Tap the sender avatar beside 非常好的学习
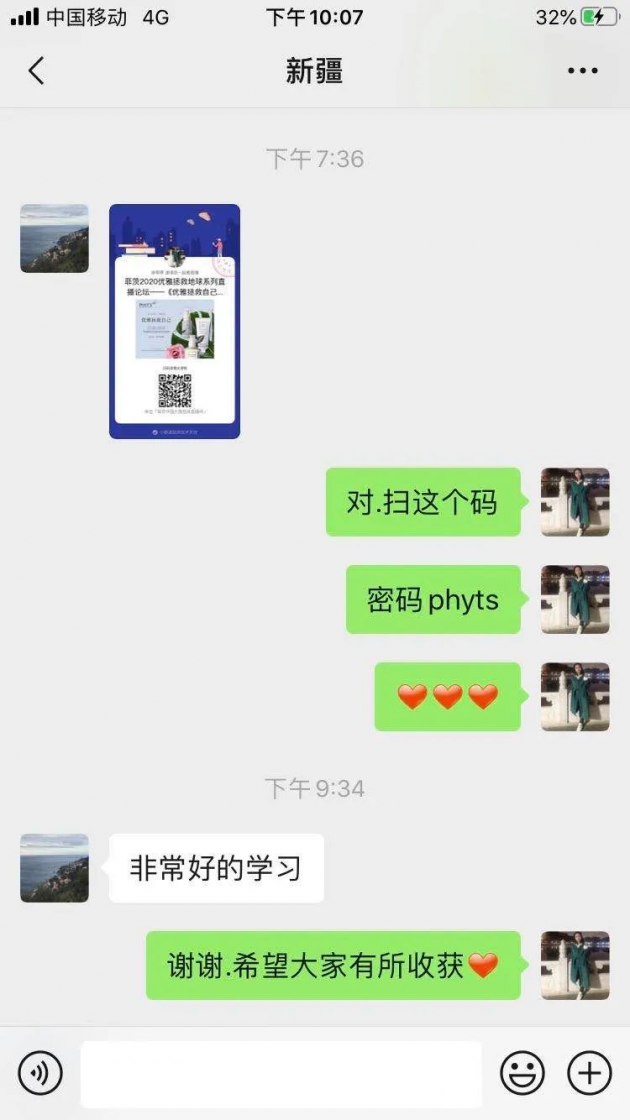 click(54, 867)
